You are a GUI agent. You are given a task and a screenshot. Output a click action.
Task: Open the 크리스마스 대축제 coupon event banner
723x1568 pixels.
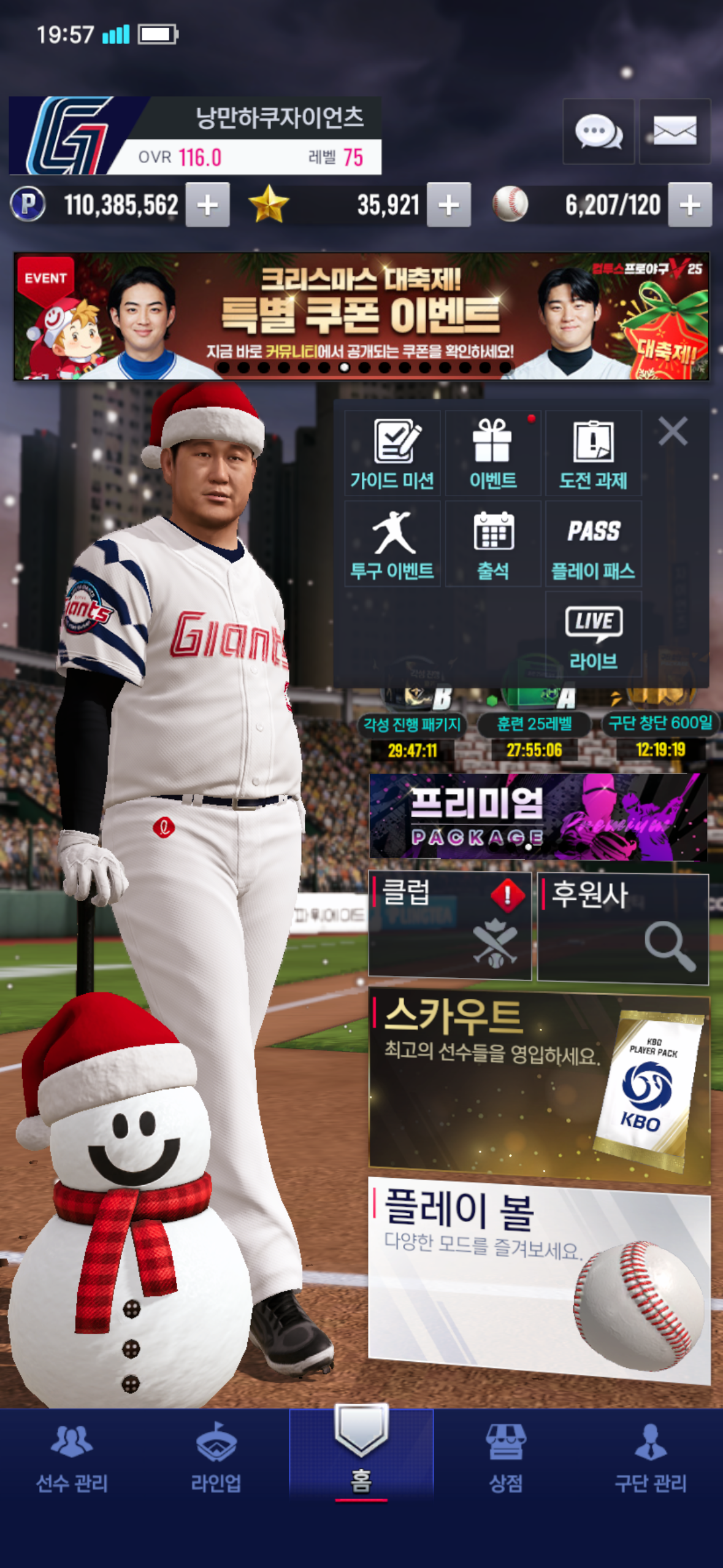coord(361,316)
